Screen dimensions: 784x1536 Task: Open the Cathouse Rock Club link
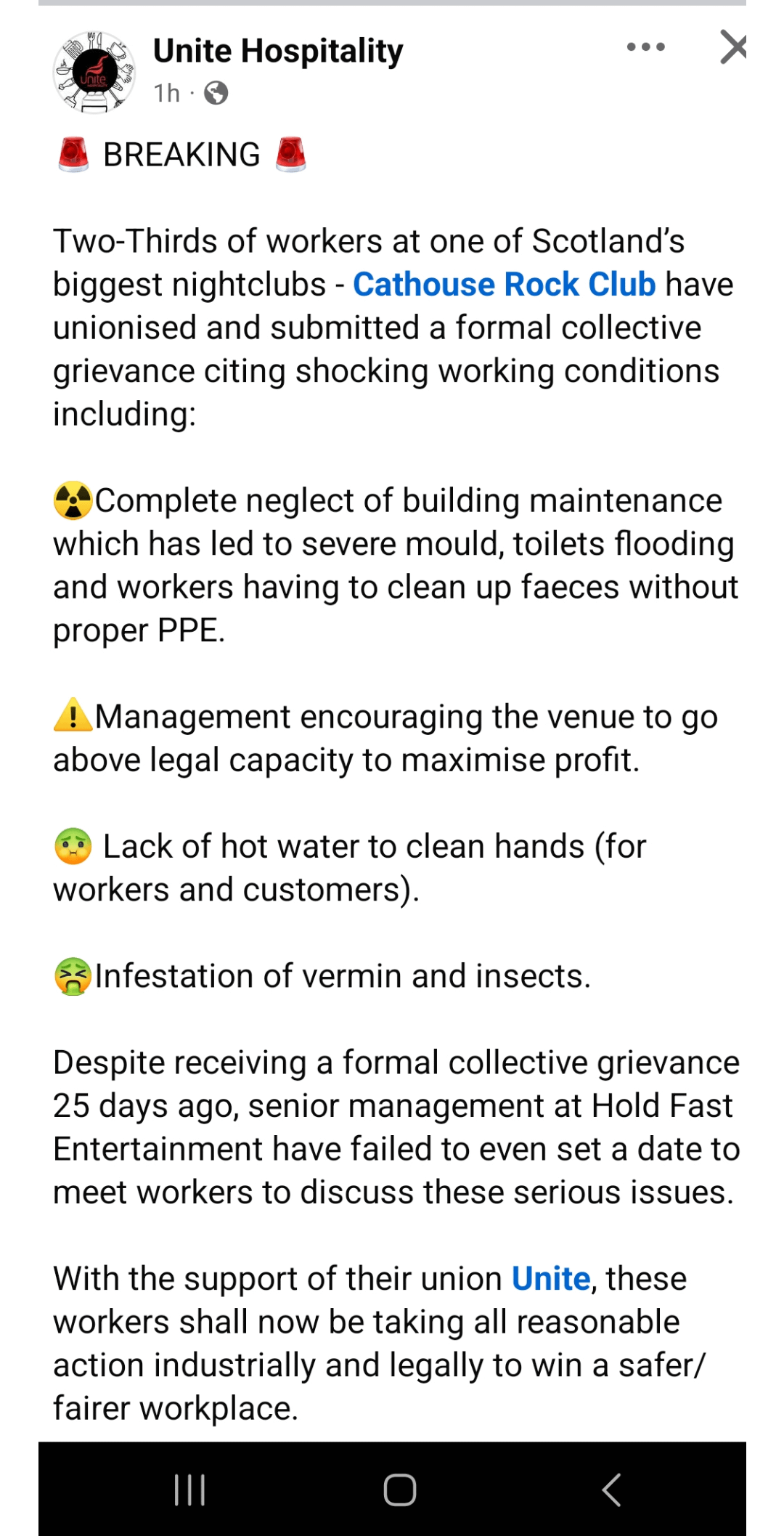tap(505, 284)
